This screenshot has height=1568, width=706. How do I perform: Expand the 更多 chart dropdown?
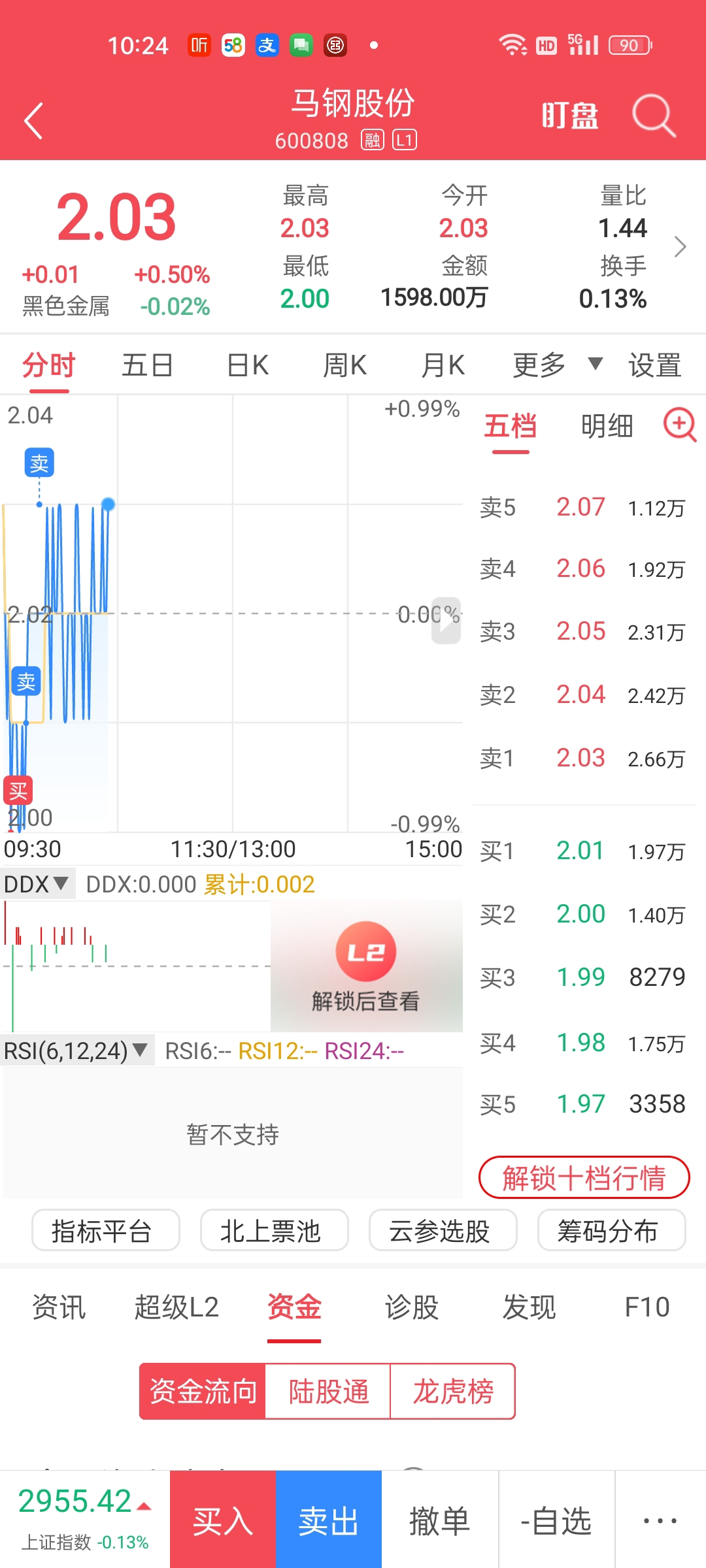[557, 365]
